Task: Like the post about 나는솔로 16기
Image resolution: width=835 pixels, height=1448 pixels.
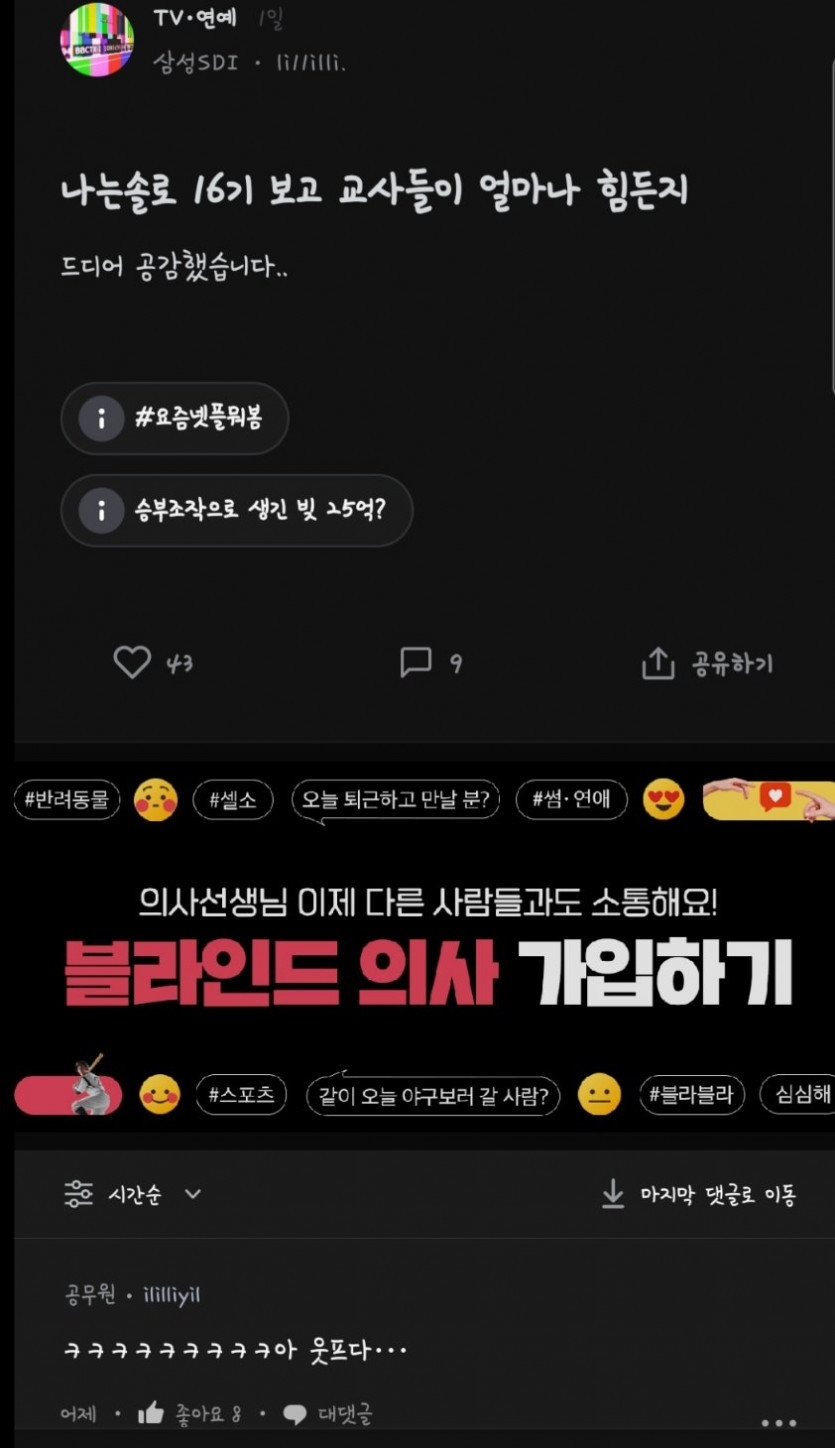Action: pos(132,662)
